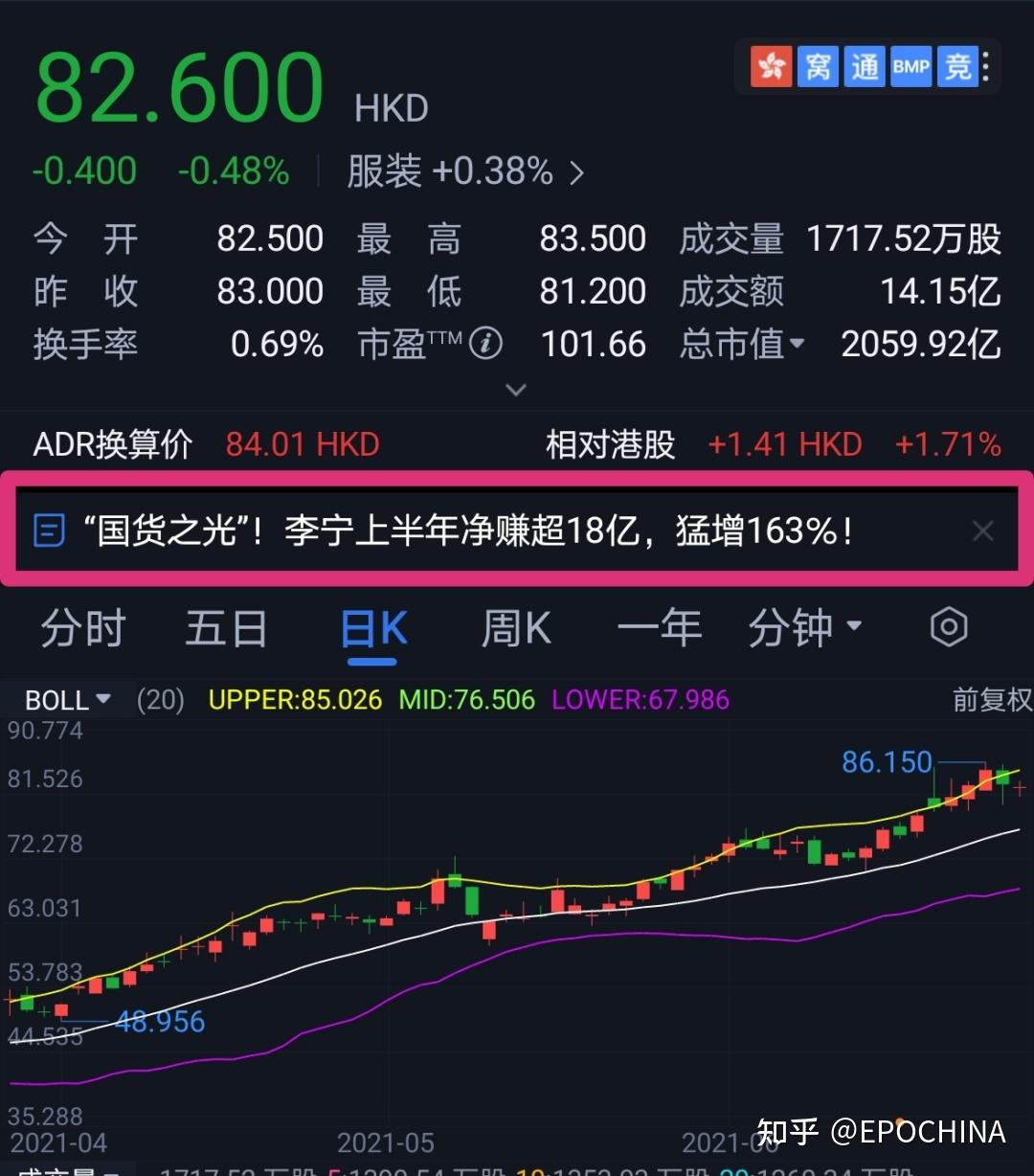Select the 日K chart tab
1034x1176 pixels.
(373, 629)
